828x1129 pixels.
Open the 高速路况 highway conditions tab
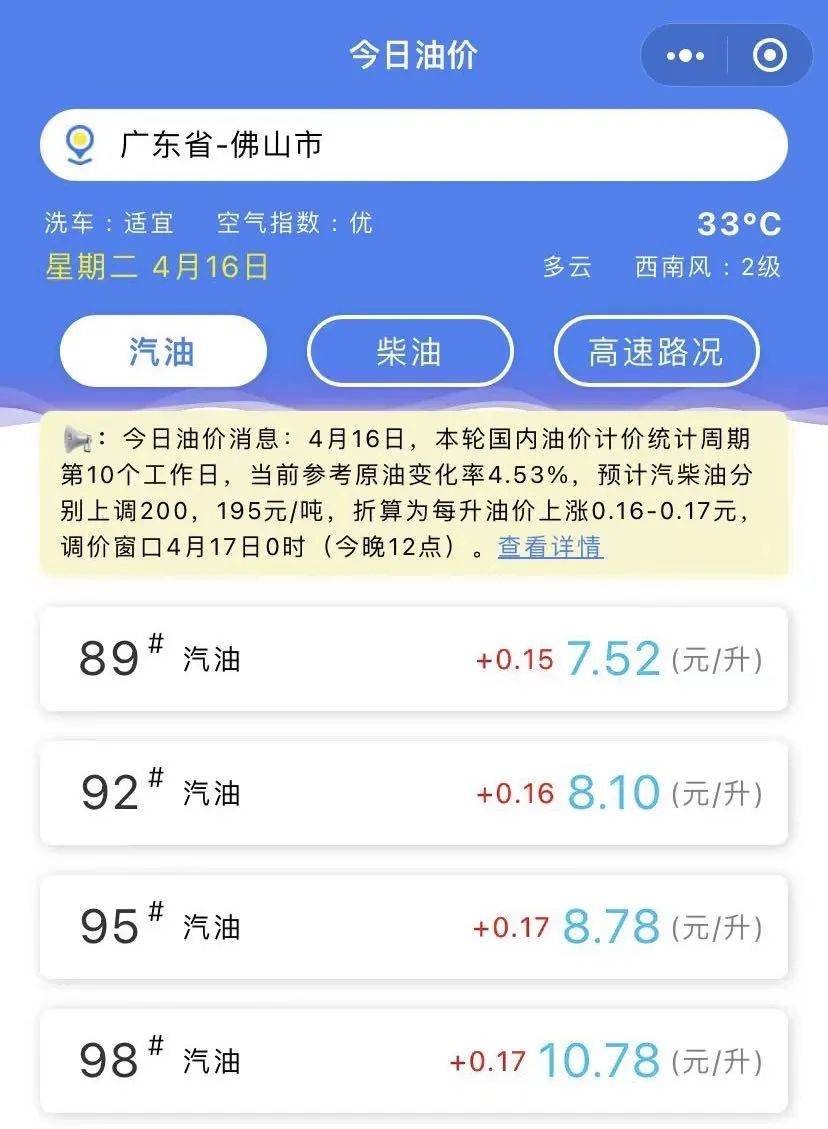click(657, 350)
